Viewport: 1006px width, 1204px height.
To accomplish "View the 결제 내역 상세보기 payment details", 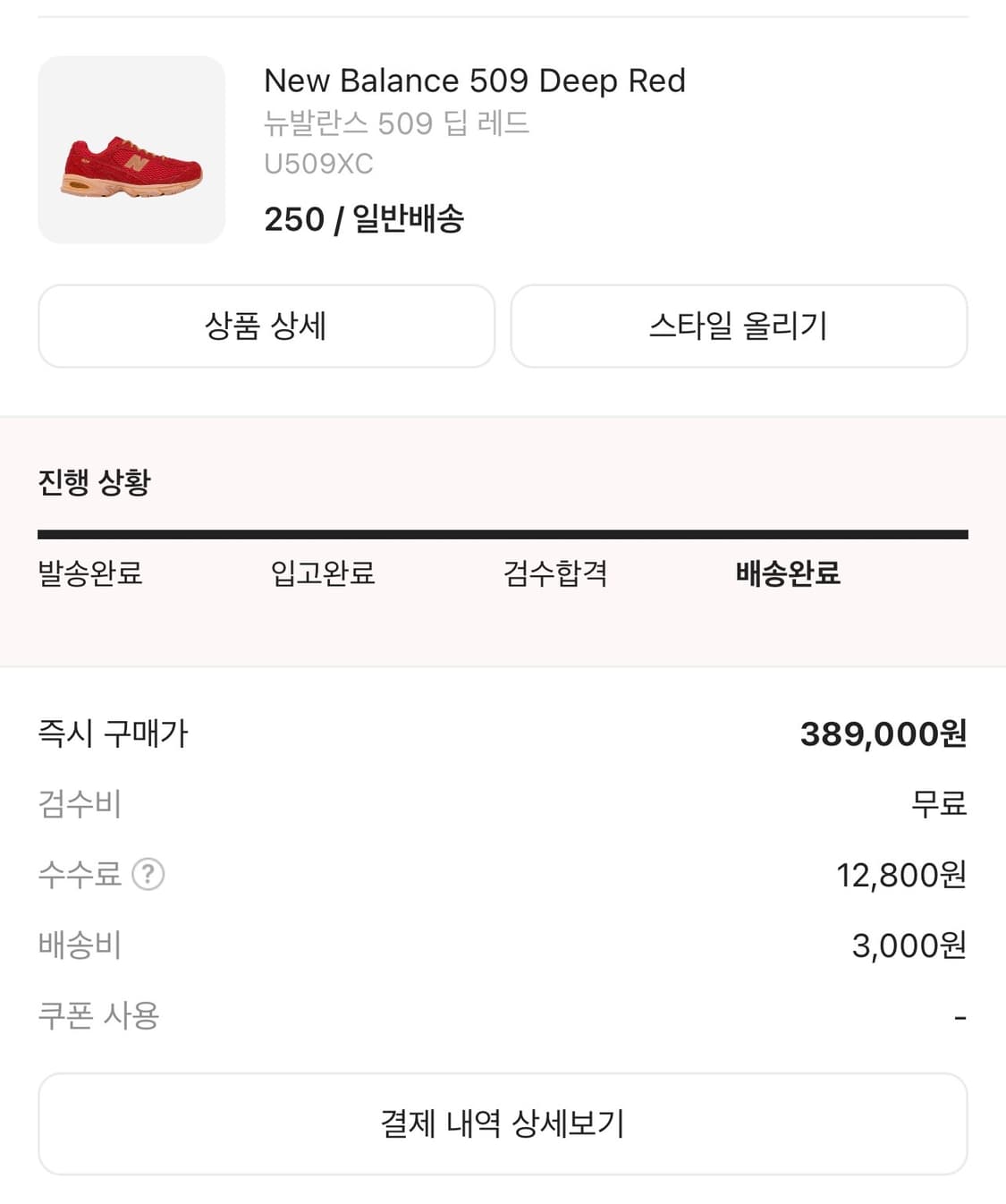I will tap(503, 1123).
